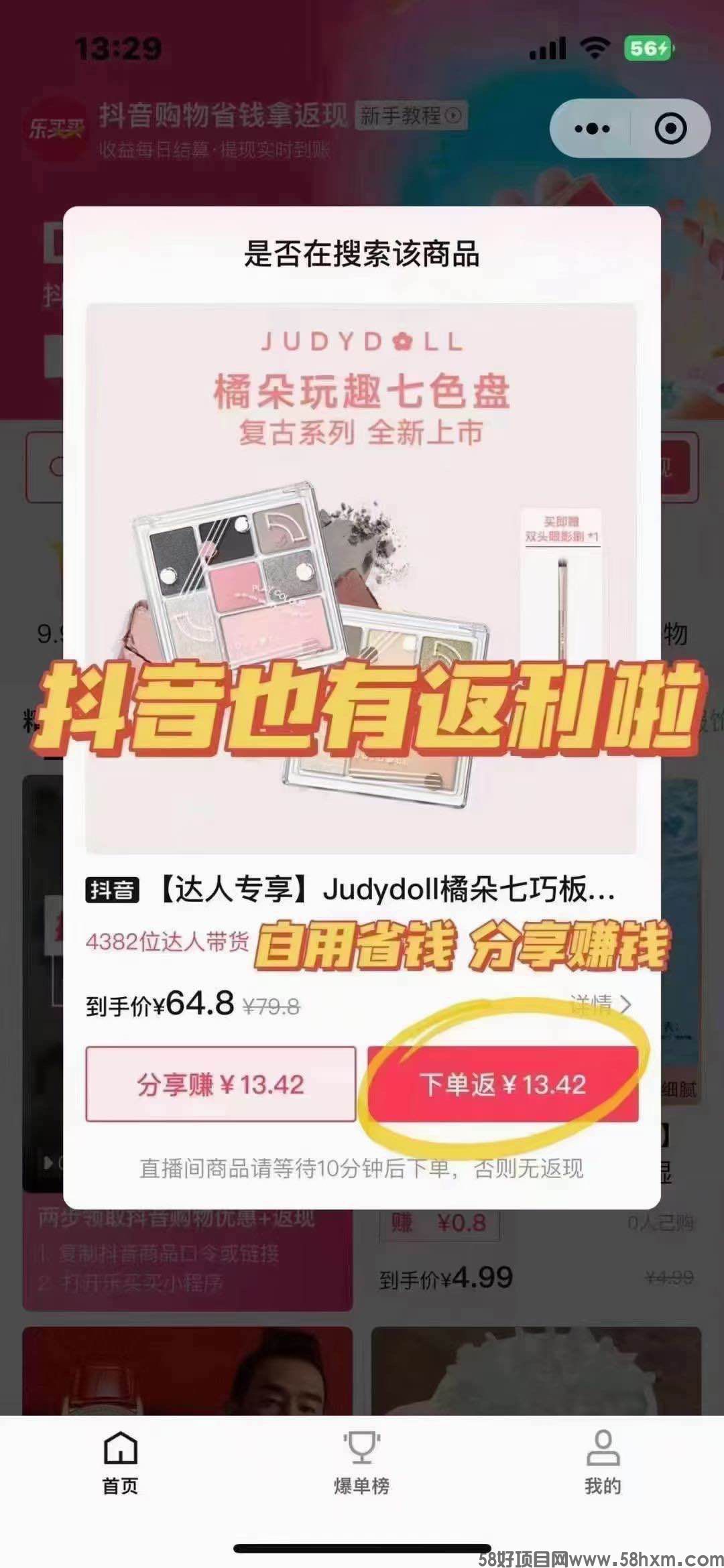Close the mini program via circle icon

pyautogui.click(x=670, y=128)
